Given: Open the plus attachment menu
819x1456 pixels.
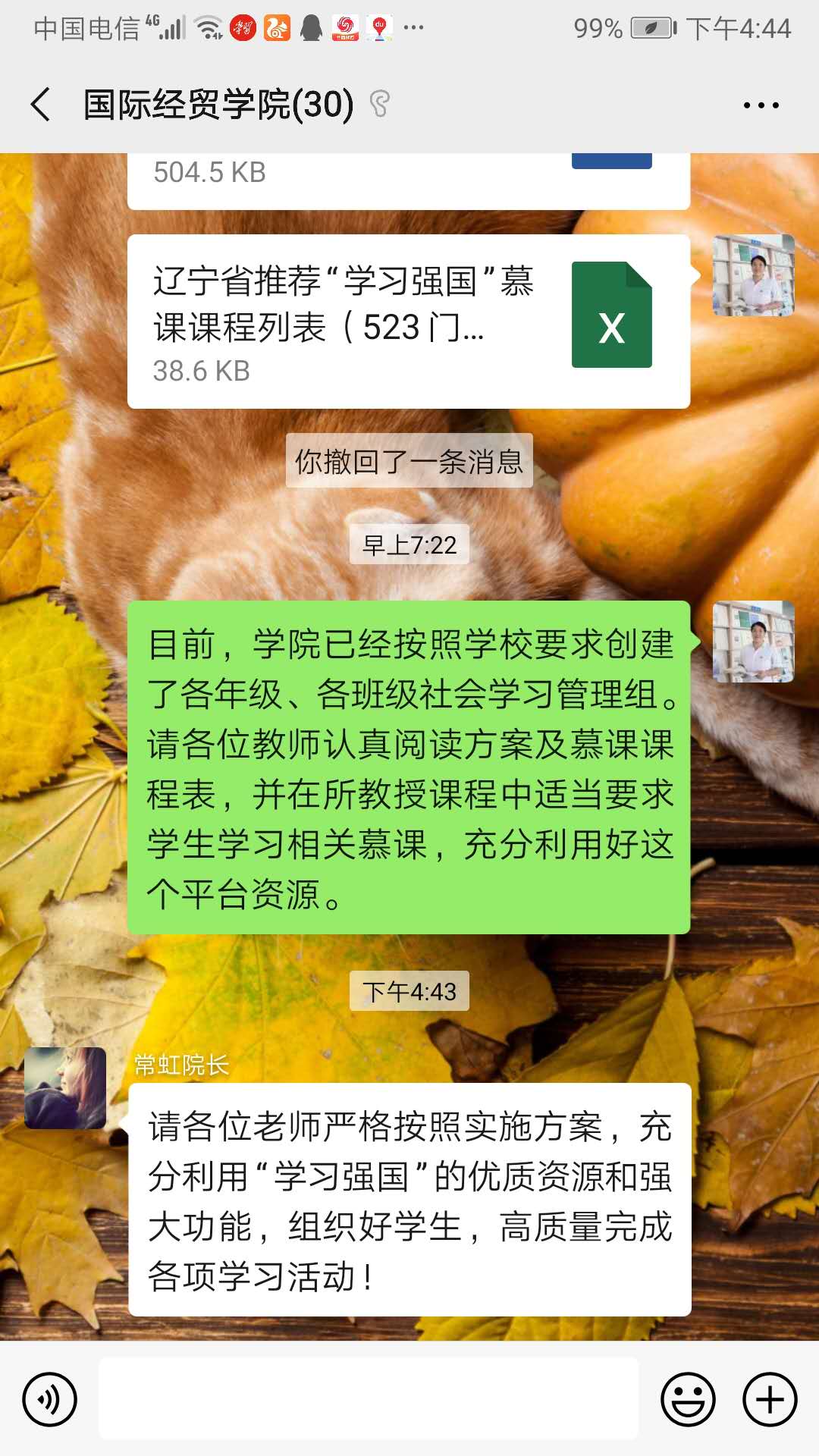Looking at the screenshot, I should pos(769,1399).
